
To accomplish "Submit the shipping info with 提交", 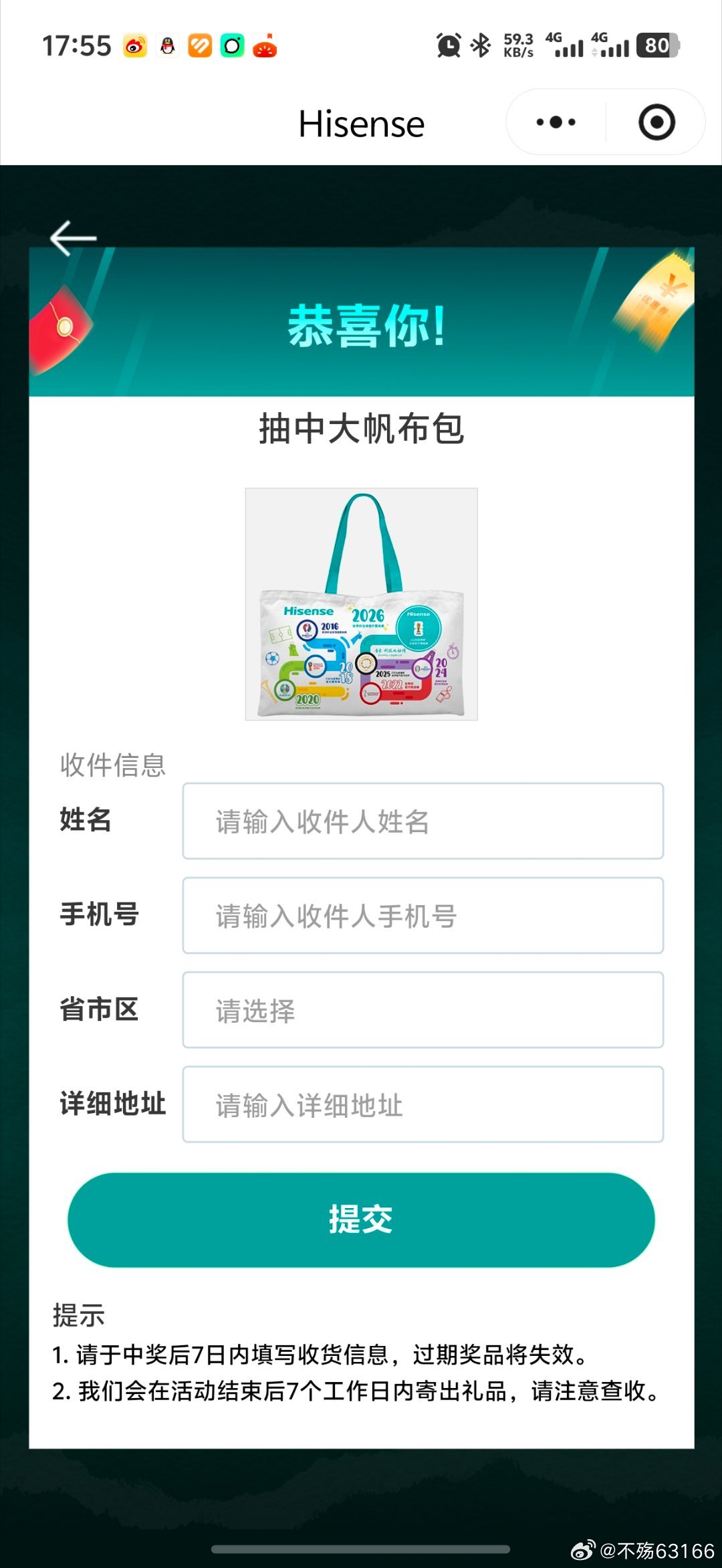I will pos(361,1219).
